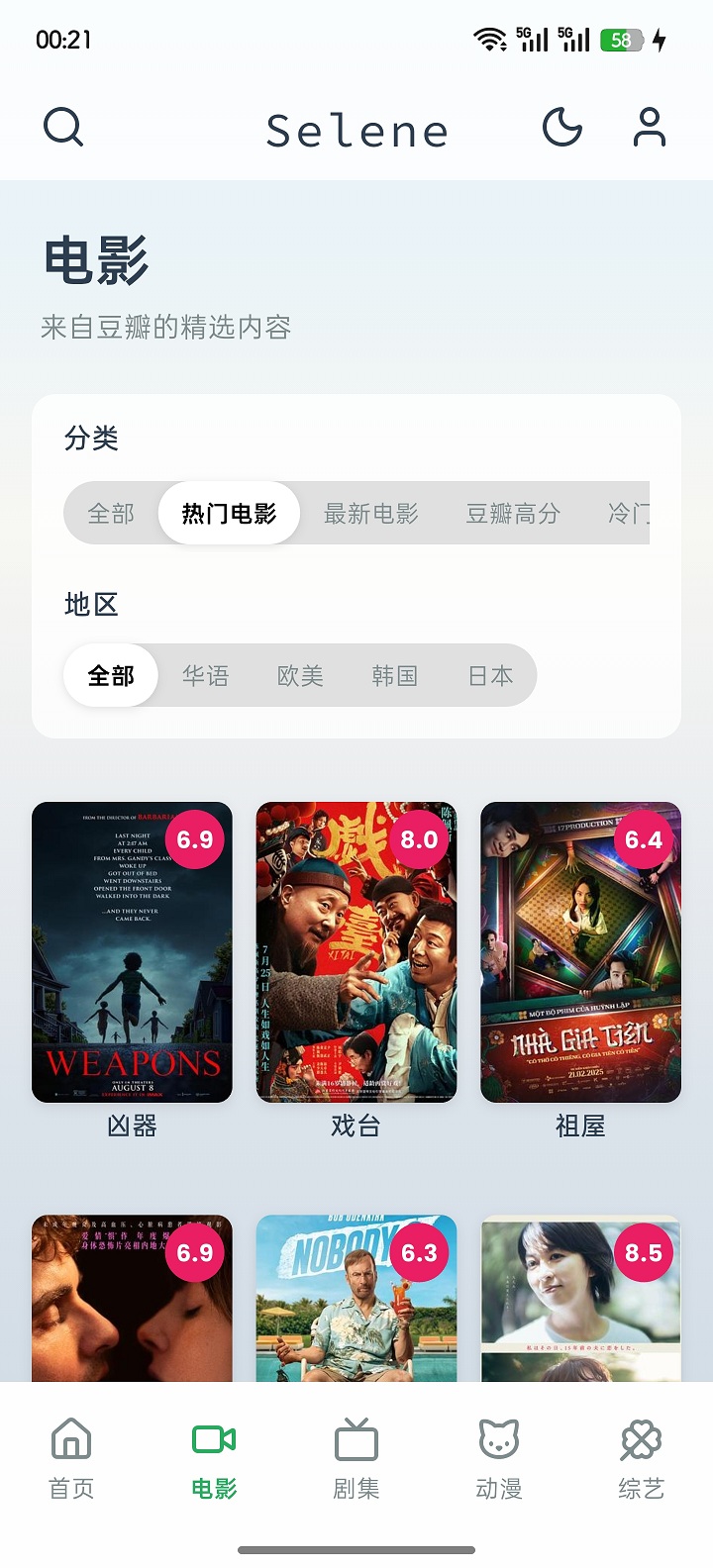This screenshot has width=713, height=1568.
Task: Filter region by 华语
Action: click(x=206, y=676)
